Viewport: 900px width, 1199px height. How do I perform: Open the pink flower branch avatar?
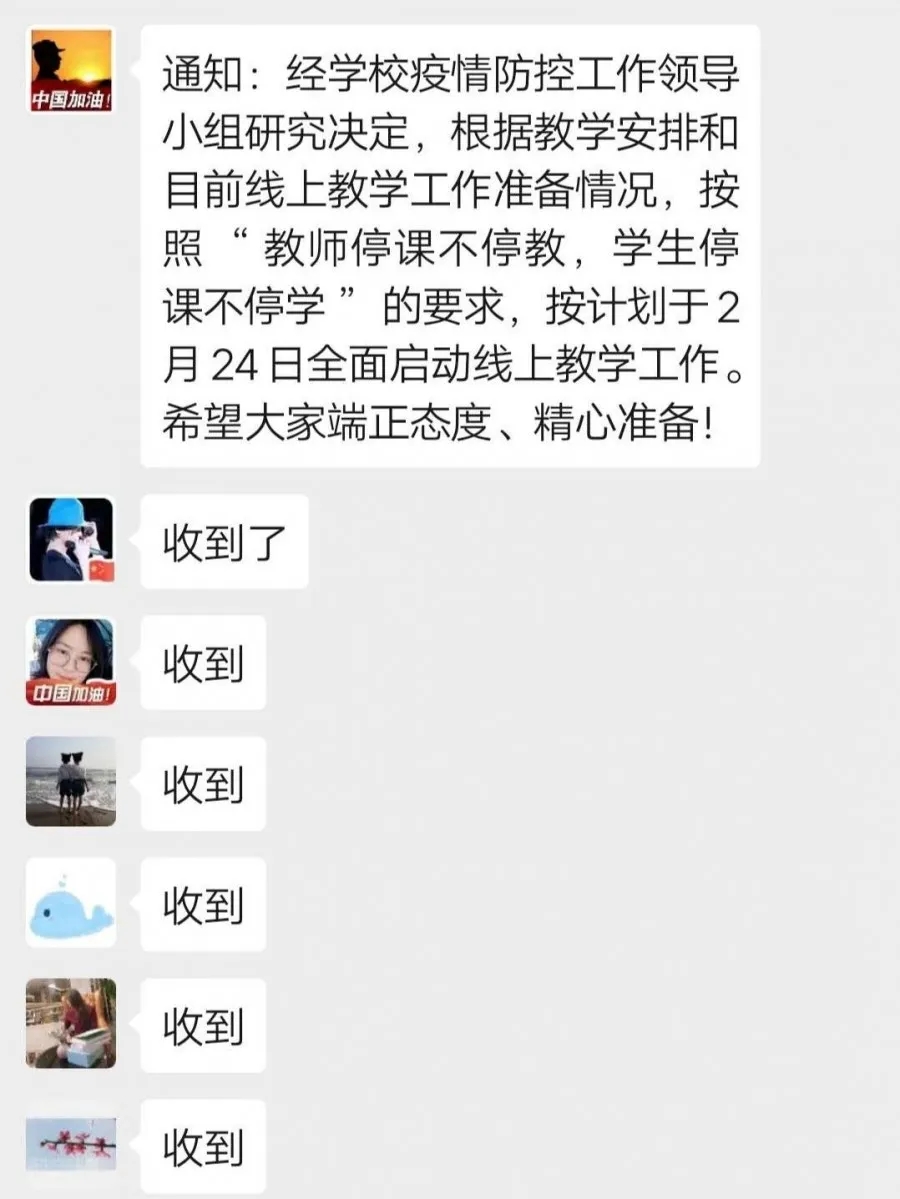(71, 1144)
